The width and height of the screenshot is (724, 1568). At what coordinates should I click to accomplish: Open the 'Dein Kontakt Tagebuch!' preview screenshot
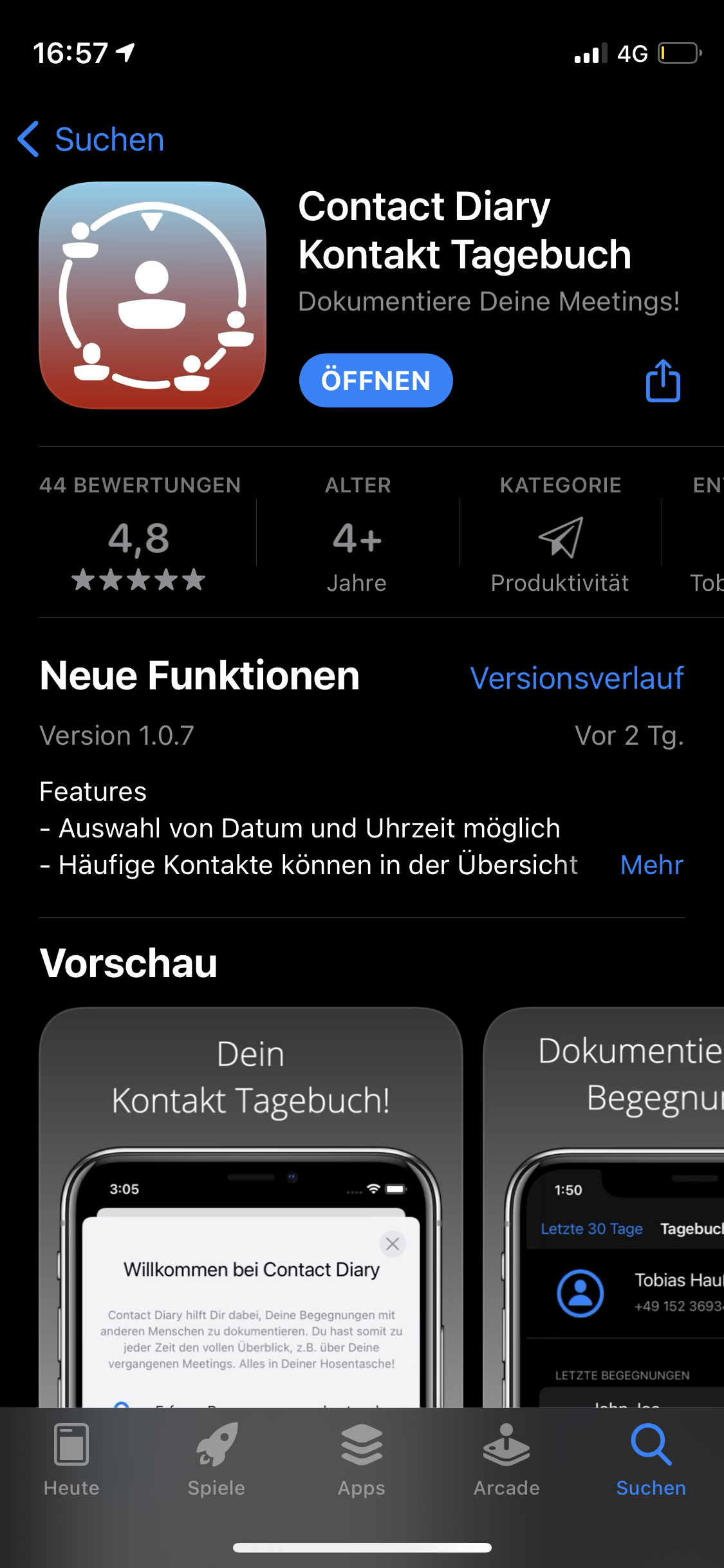click(251, 1204)
